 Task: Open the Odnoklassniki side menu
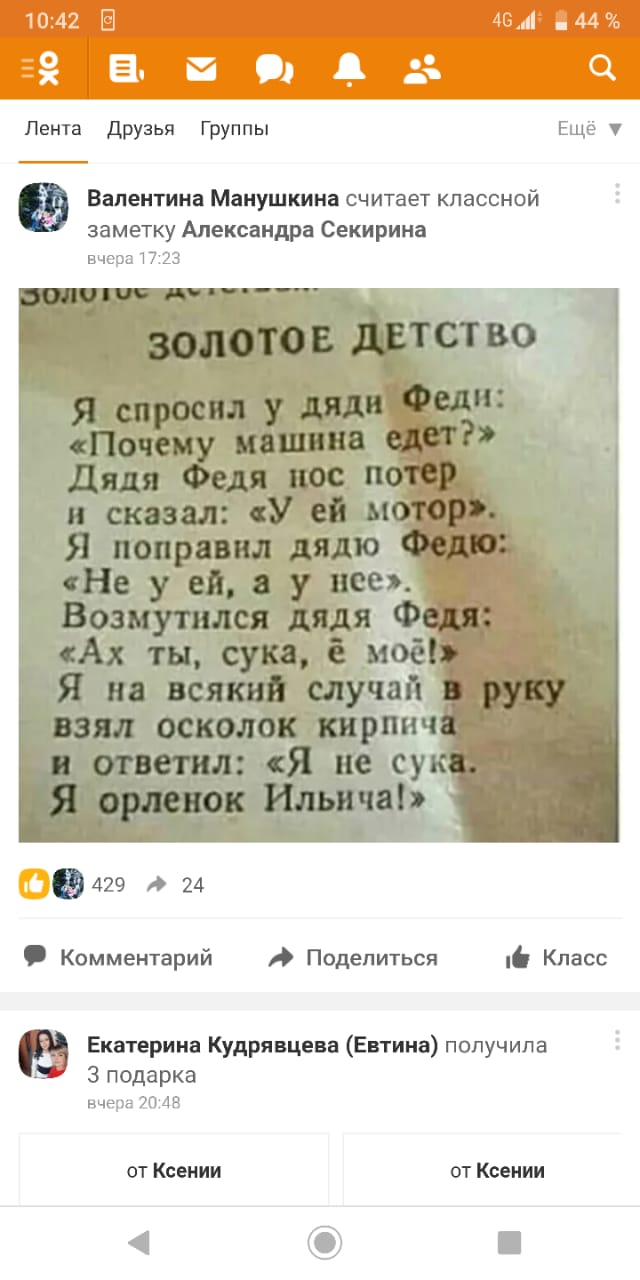tap(41, 68)
